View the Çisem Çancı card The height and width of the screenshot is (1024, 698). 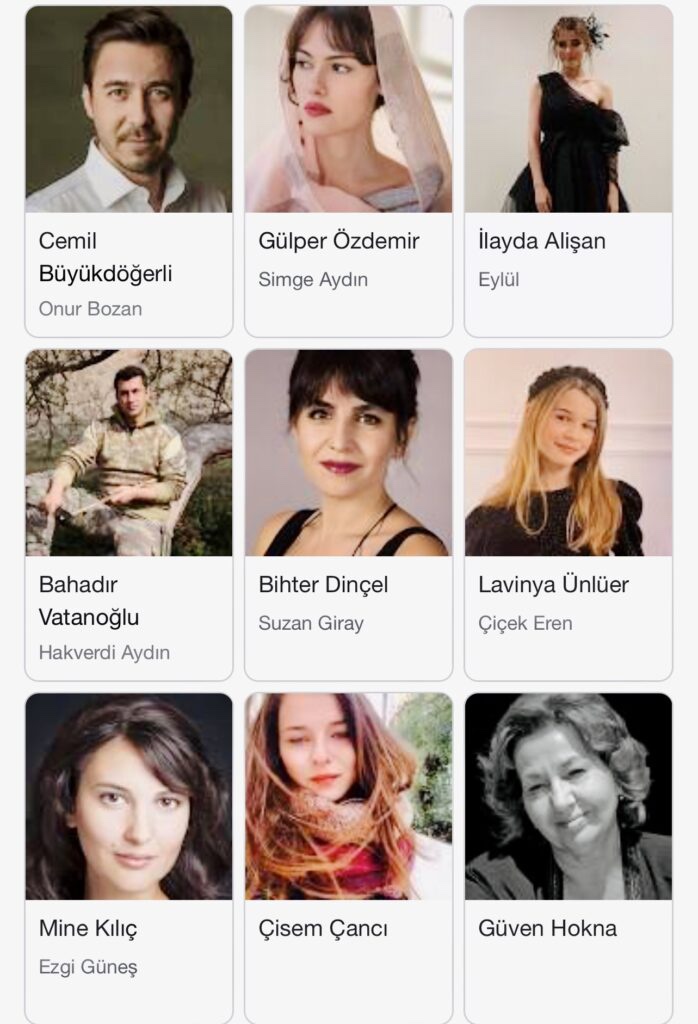pyautogui.click(x=348, y=855)
